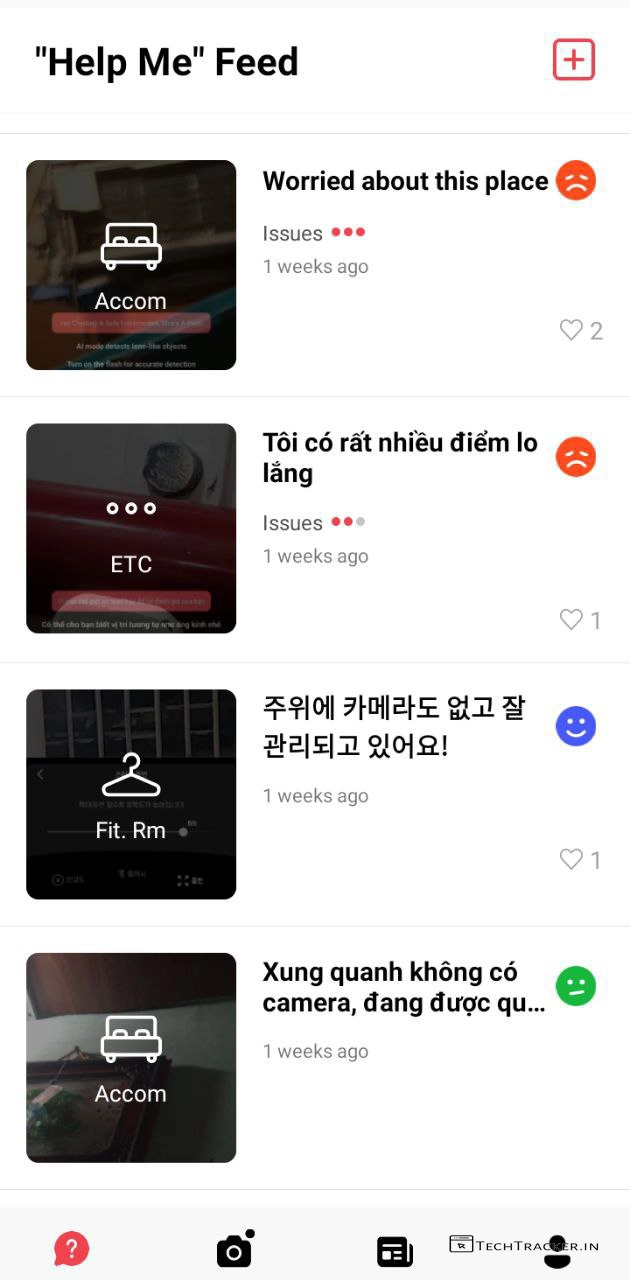Switch to the camera tab
The height and width of the screenshot is (1280, 630).
[x=234, y=1250]
